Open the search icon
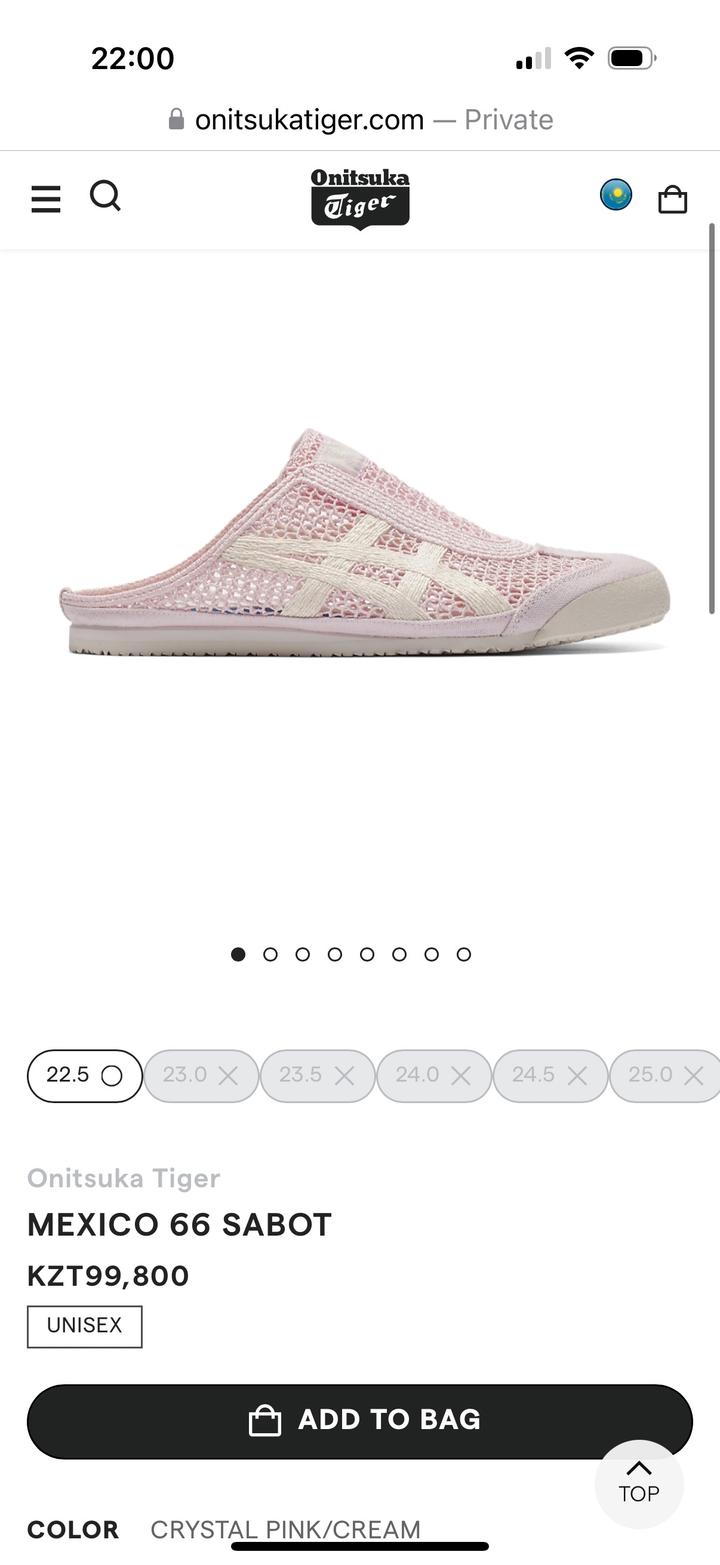The height and width of the screenshot is (1565, 720). [105, 196]
